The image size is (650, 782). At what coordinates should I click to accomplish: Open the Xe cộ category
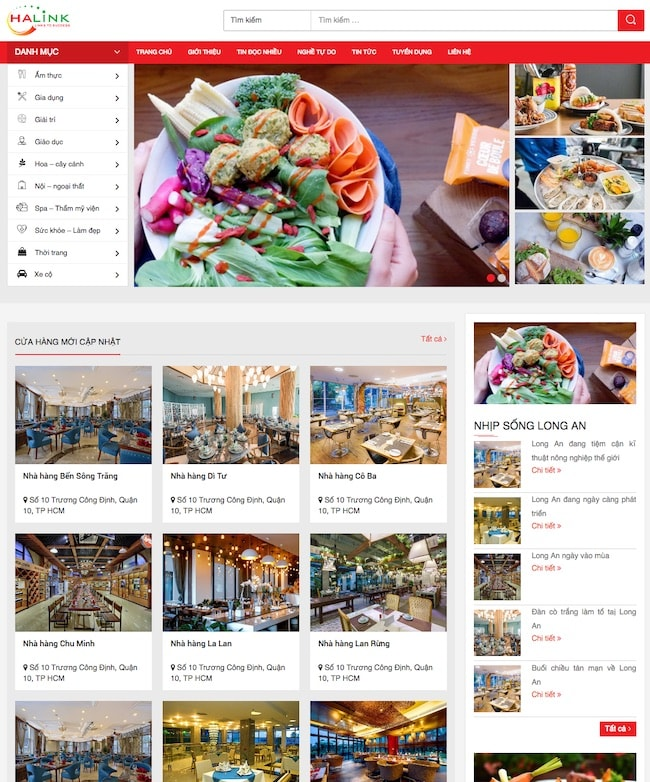67,274
